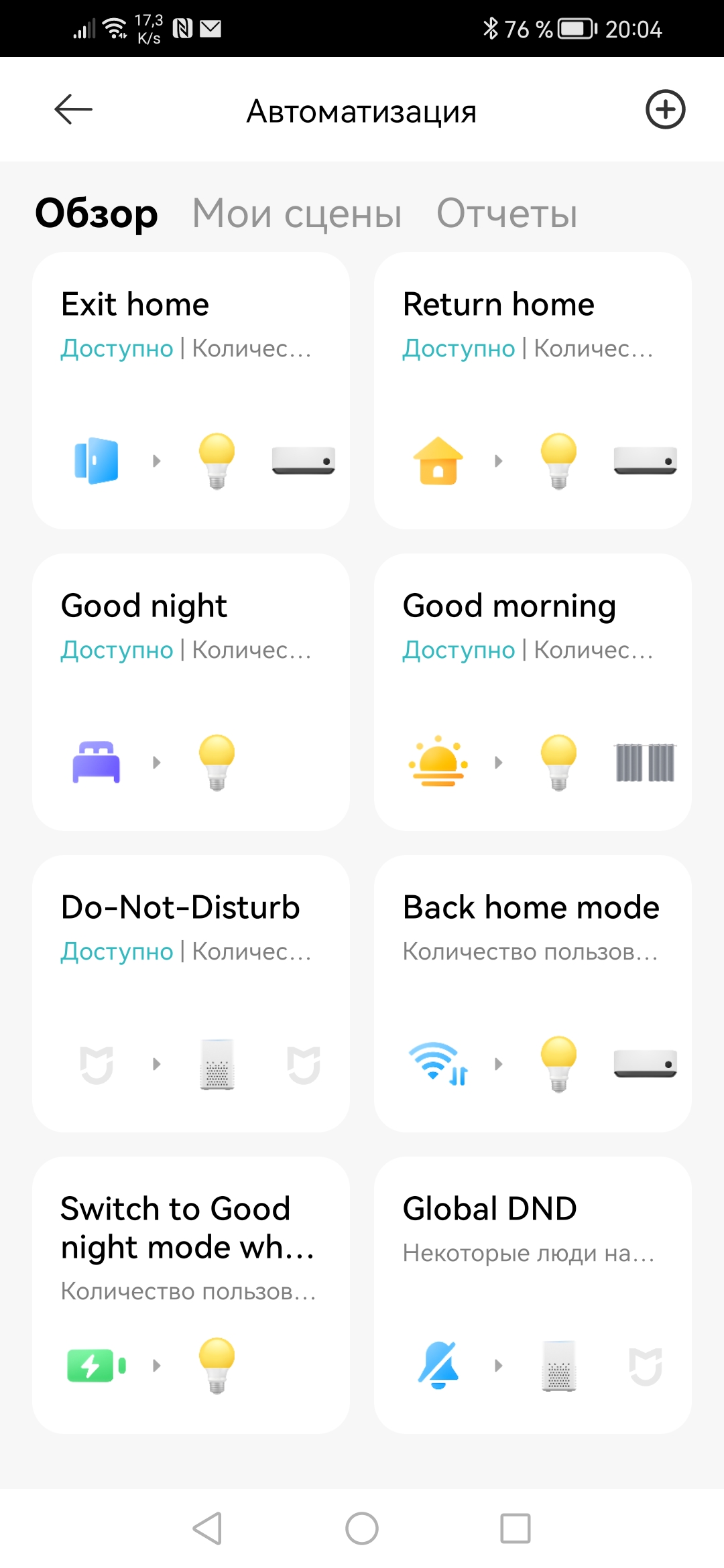Viewport: 724px width, 1568px height.
Task: Open the Return home automation card
Action: coord(533,391)
